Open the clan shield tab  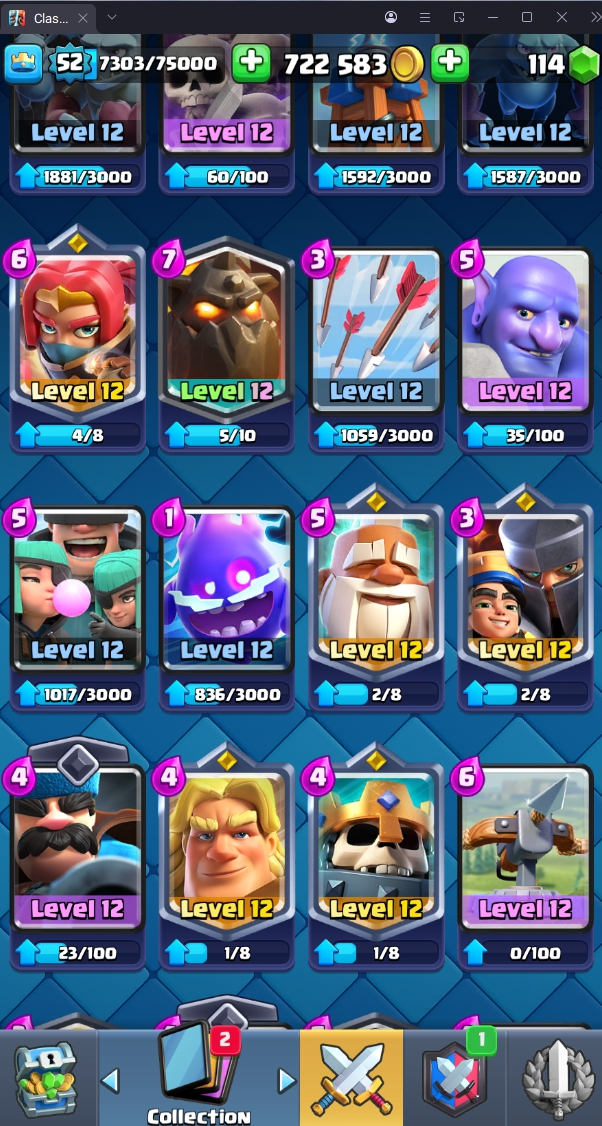click(454, 1078)
